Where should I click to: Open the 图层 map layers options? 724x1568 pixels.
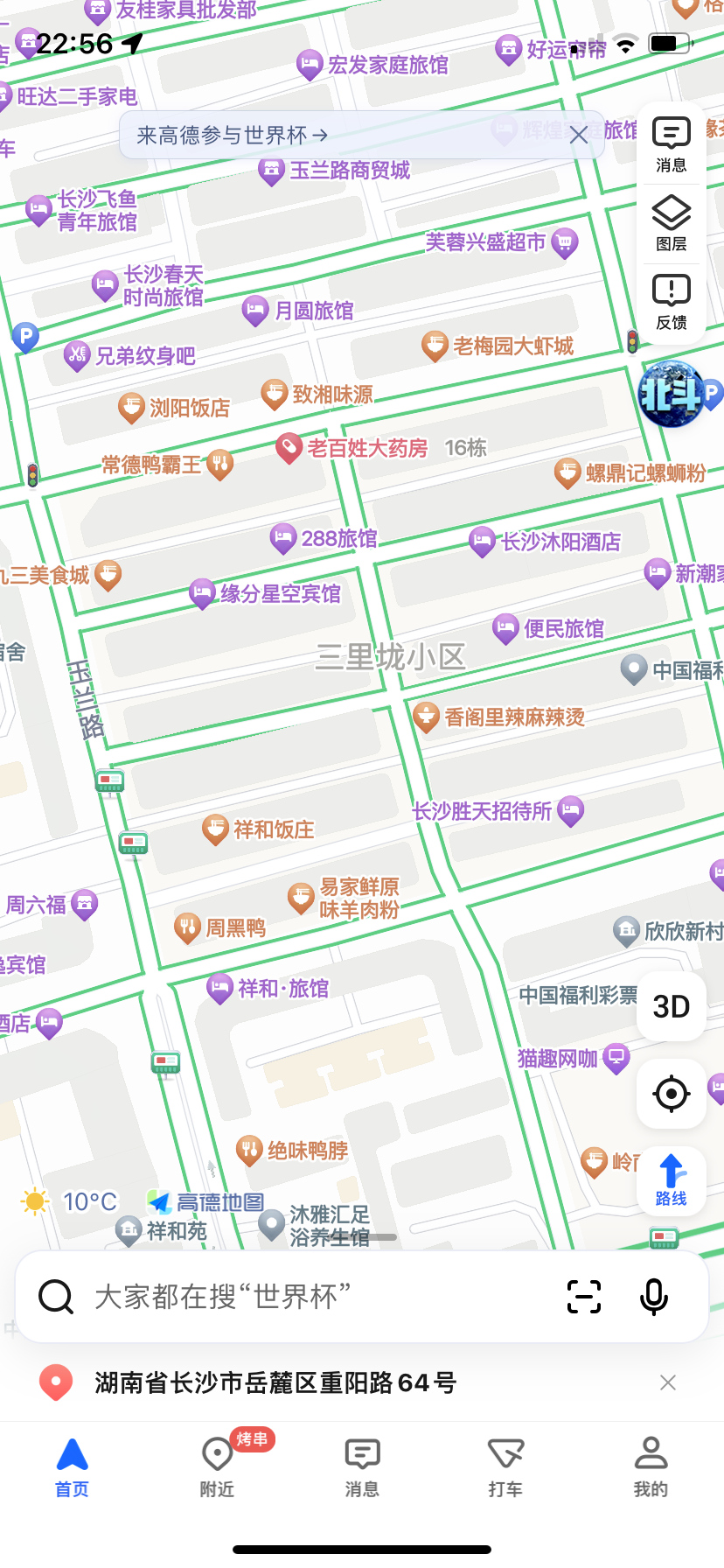[x=671, y=223]
